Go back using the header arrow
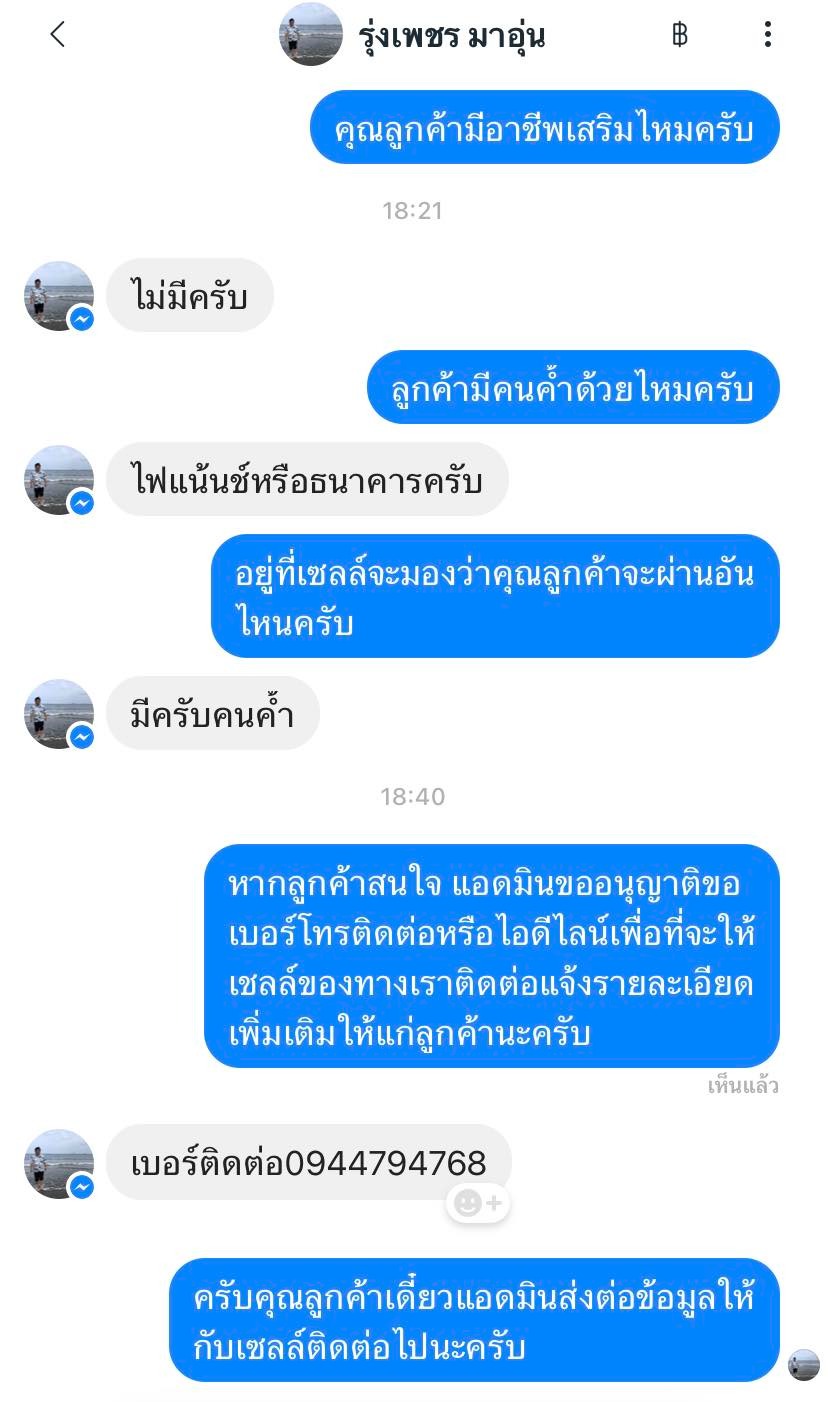The width and height of the screenshot is (828, 1402). (57, 35)
